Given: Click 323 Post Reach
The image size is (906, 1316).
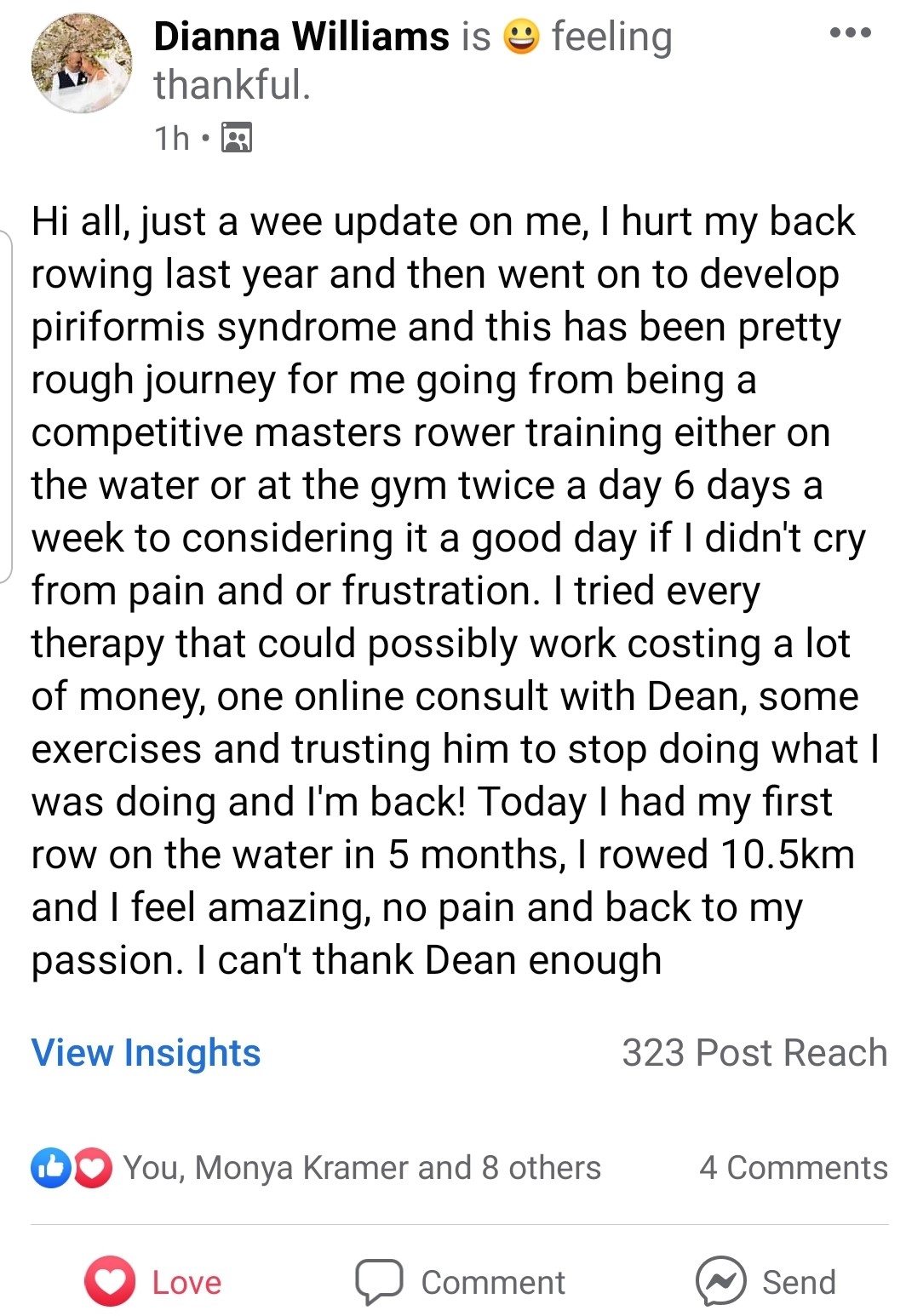Looking at the screenshot, I should pyautogui.click(x=750, y=1054).
